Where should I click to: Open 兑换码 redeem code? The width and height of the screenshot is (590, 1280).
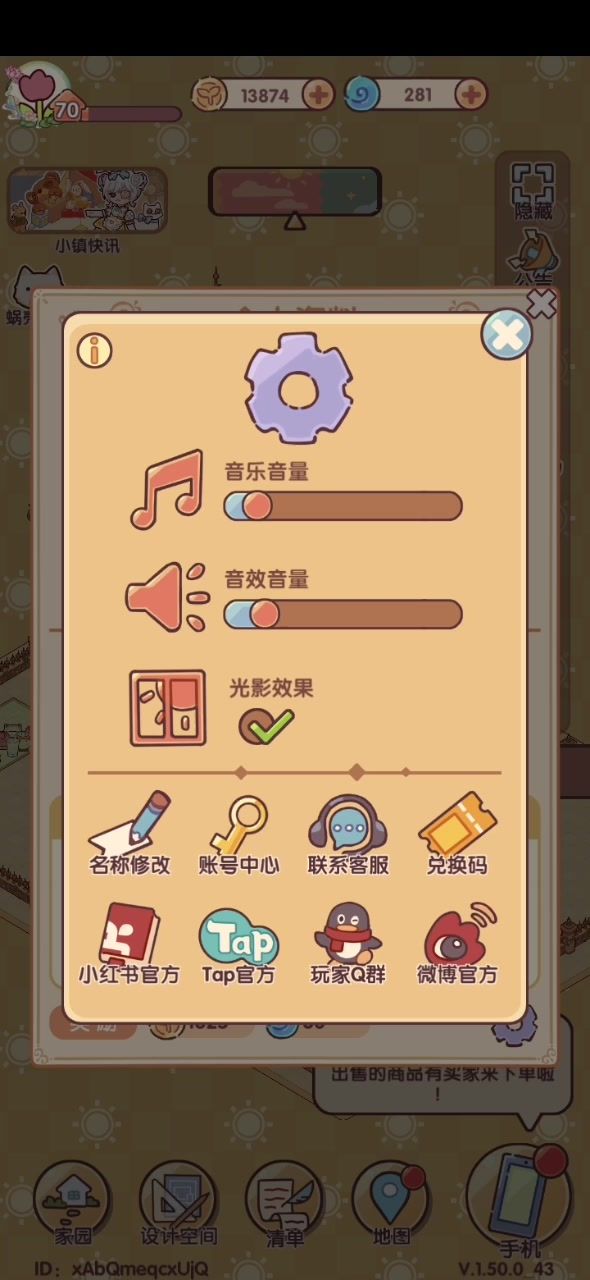(x=457, y=834)
